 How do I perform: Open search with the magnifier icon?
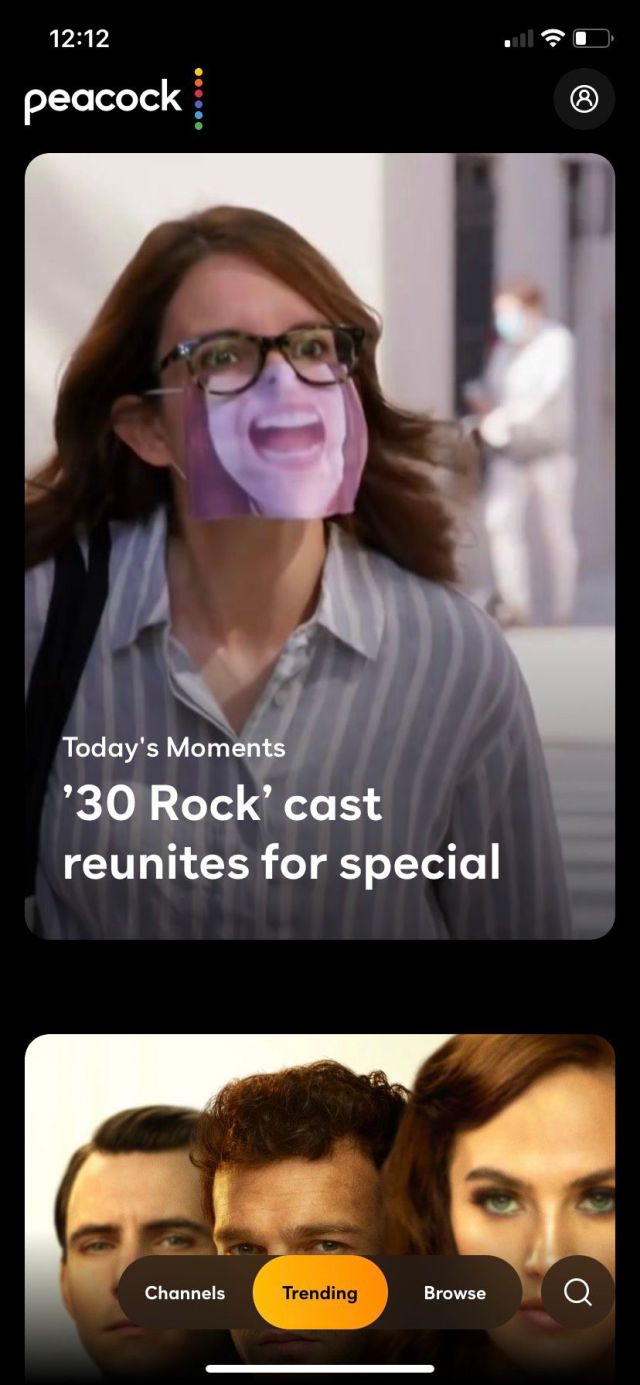(577, 1292)
